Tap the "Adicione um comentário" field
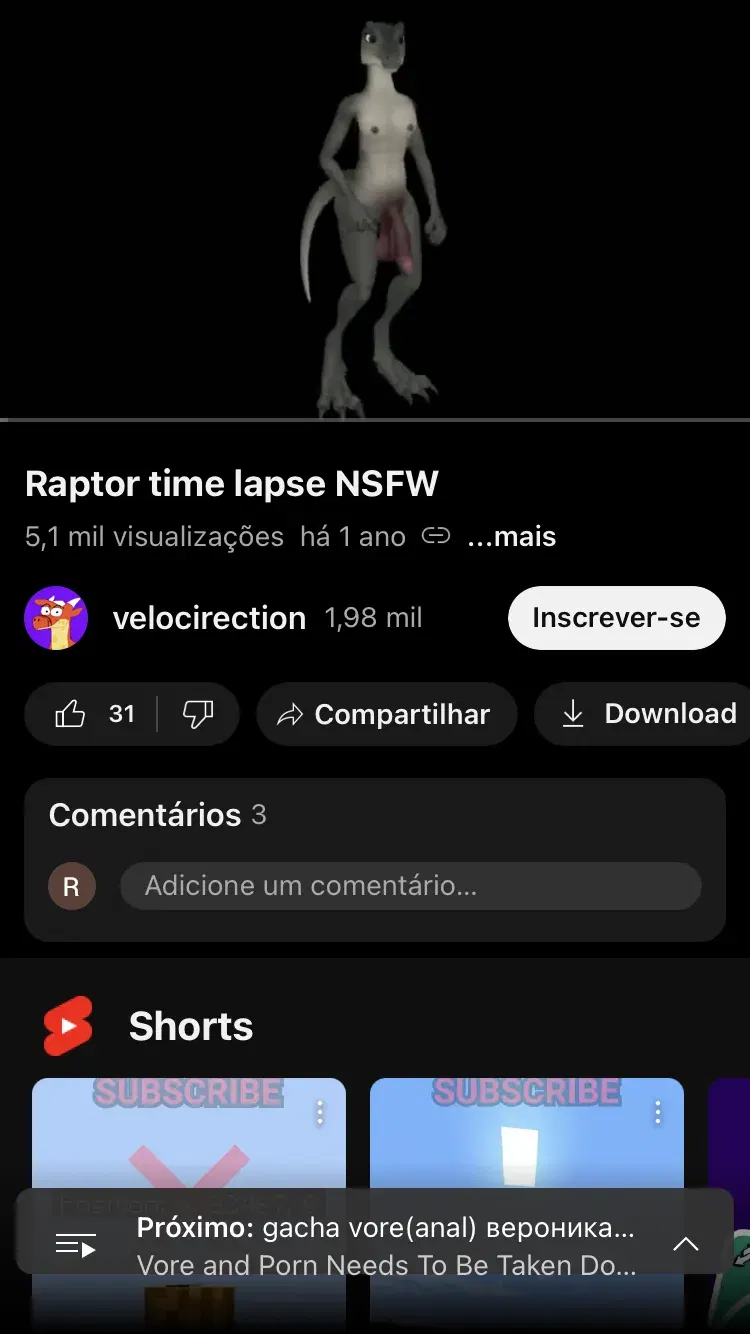Screen dimensions: 750x1334 [410, 886]
